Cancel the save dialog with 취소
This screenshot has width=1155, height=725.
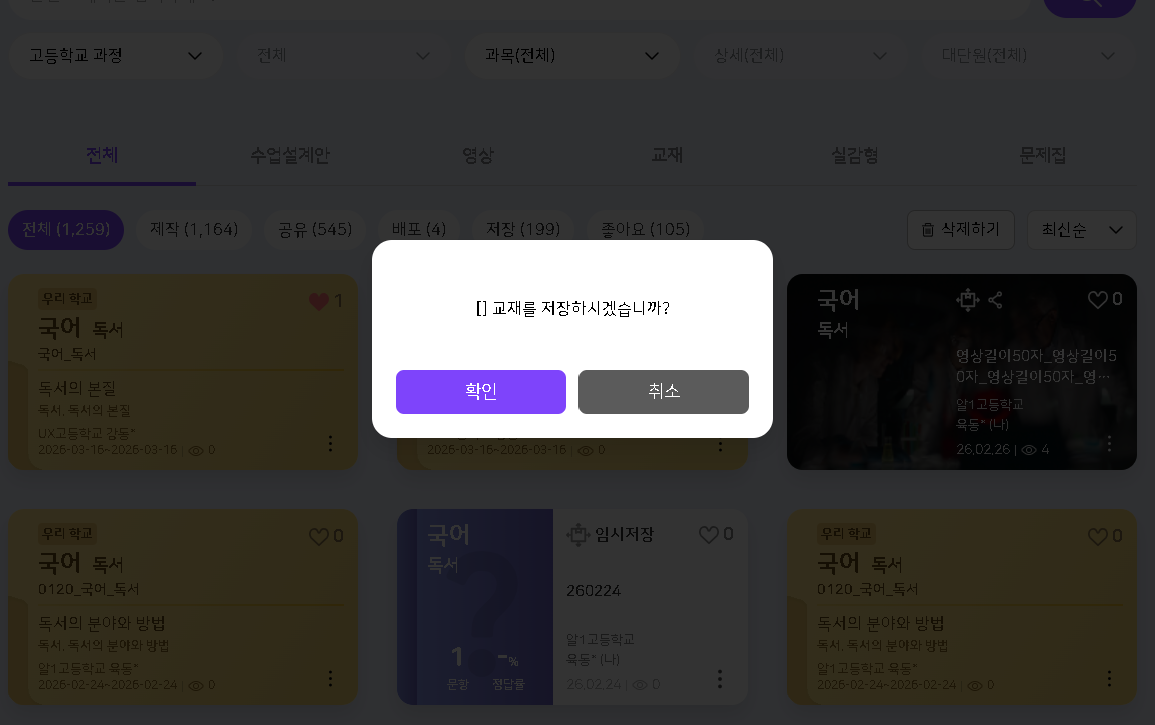click(x=663, y=392)
